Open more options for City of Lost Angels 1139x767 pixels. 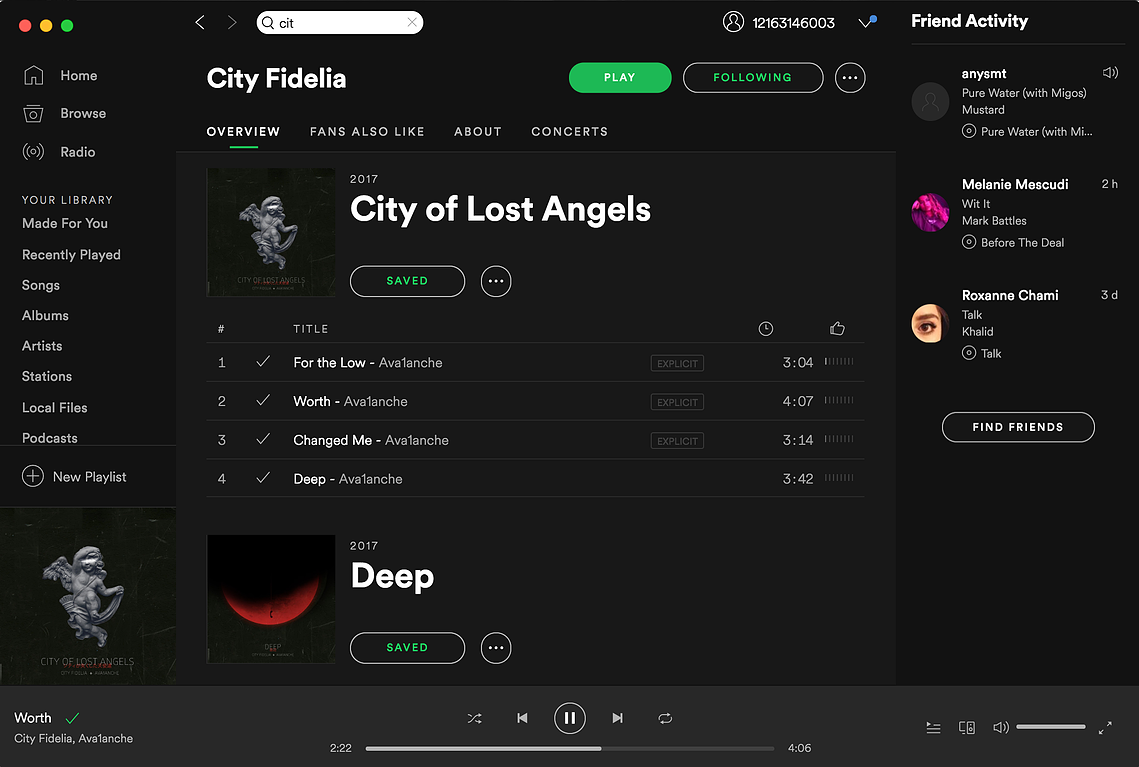tap(496, 281)
